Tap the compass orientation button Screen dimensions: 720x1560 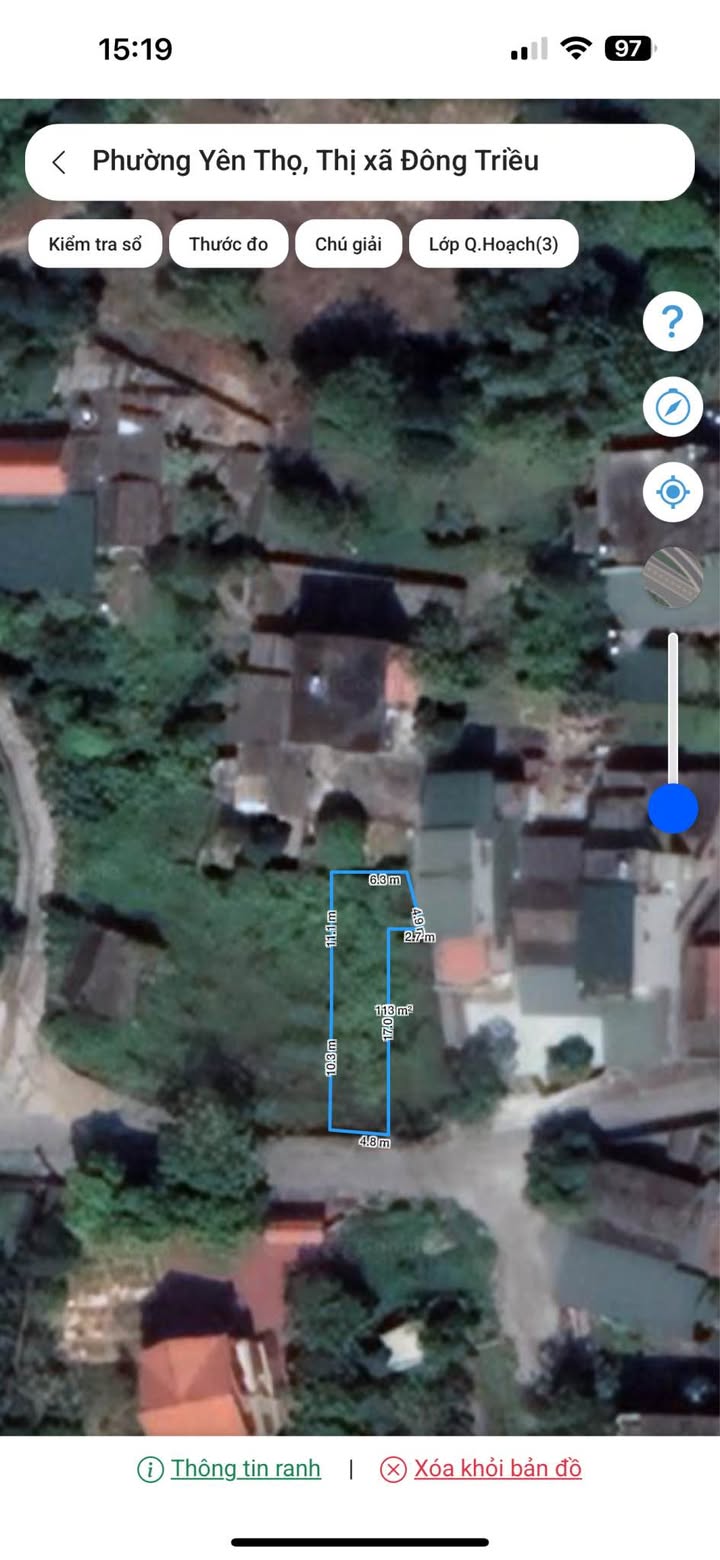tap(672, 407)
